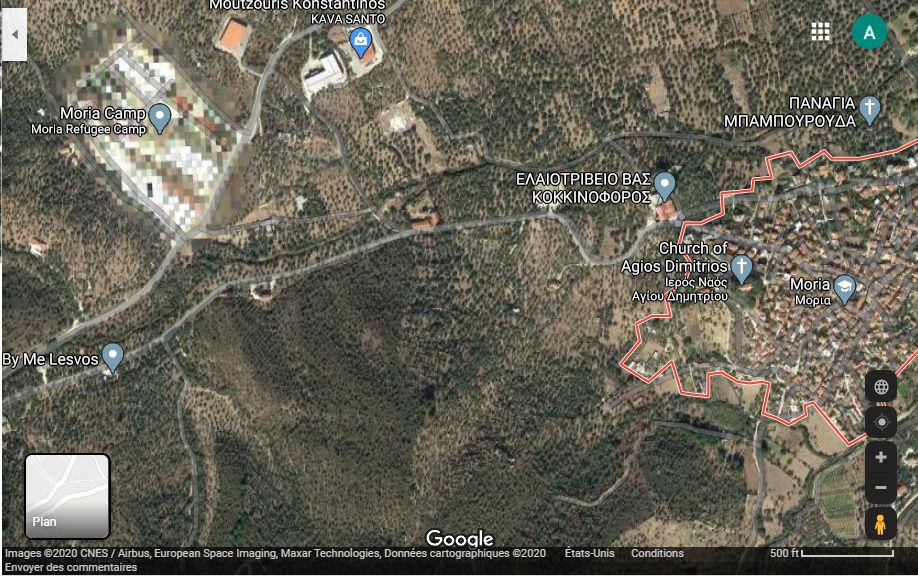
Task: Show my current location
Action: 880,422
